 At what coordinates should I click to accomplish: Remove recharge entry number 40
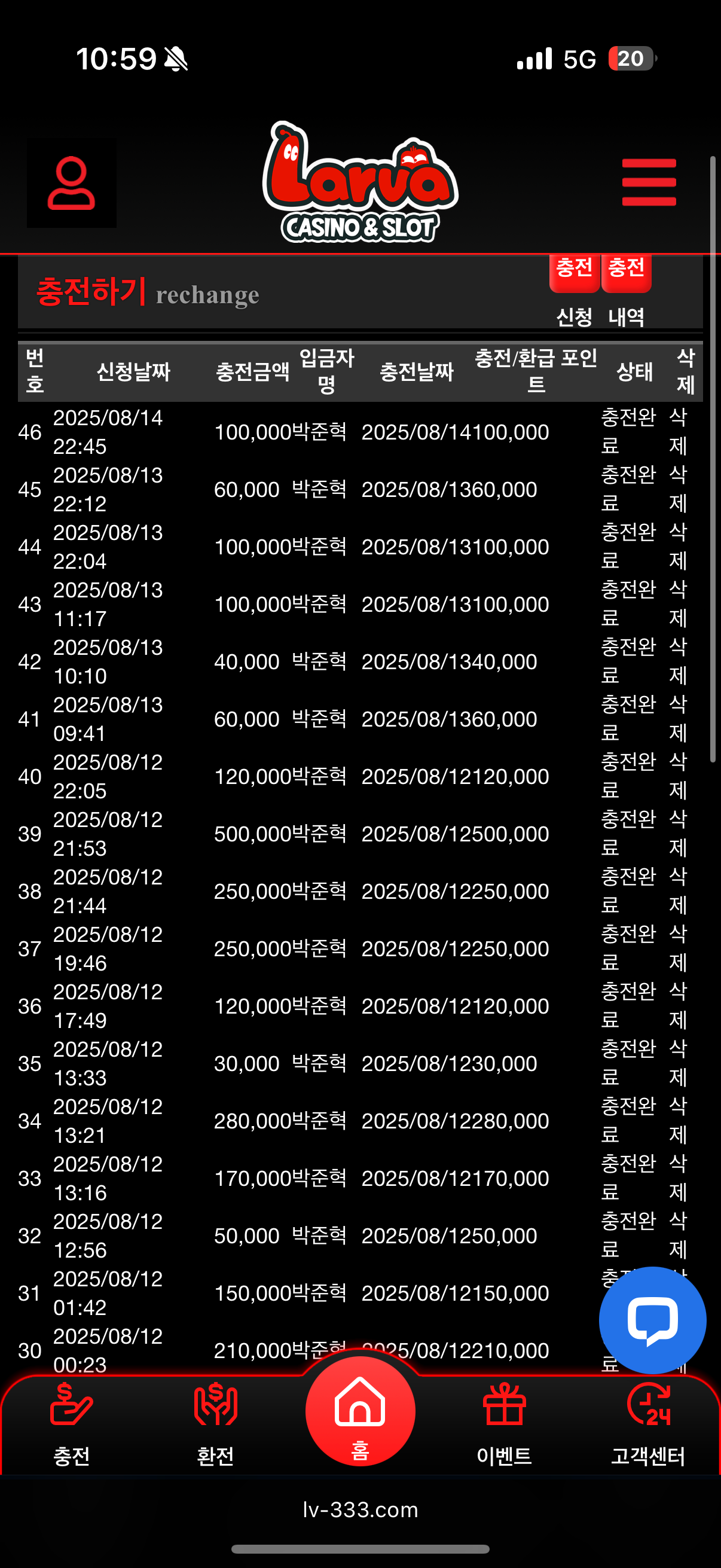[x=678, y=776]
